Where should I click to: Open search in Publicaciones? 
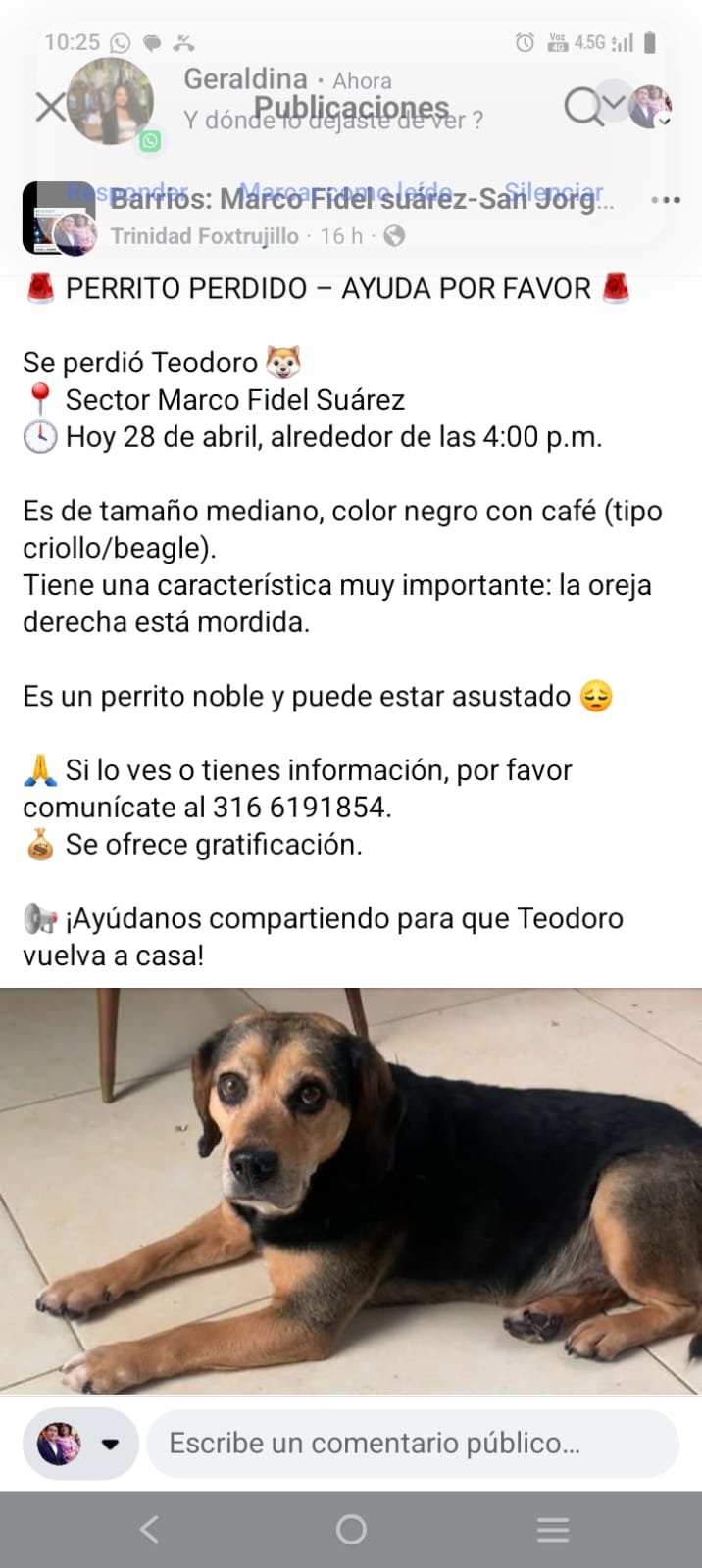[x=582, y=107]
